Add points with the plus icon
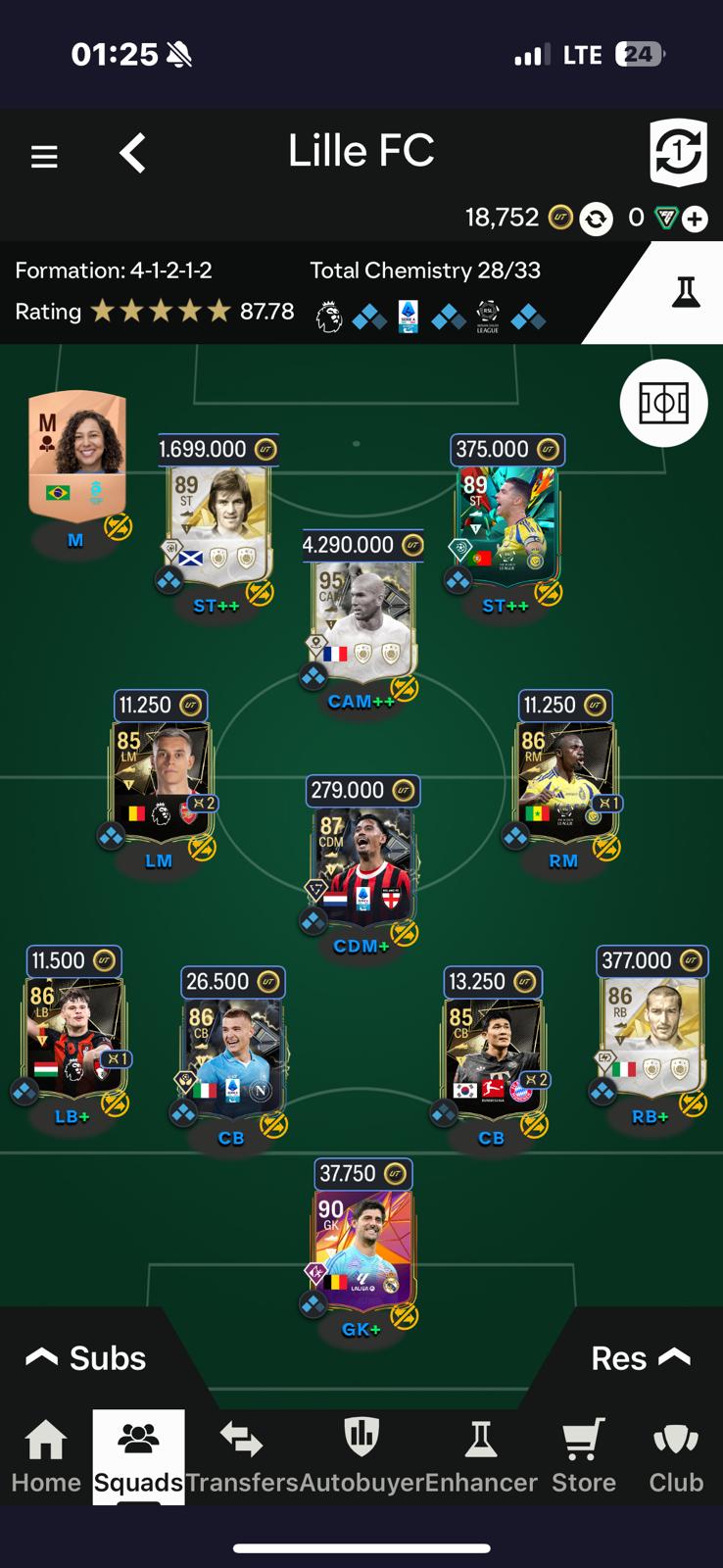 point(696,219)
